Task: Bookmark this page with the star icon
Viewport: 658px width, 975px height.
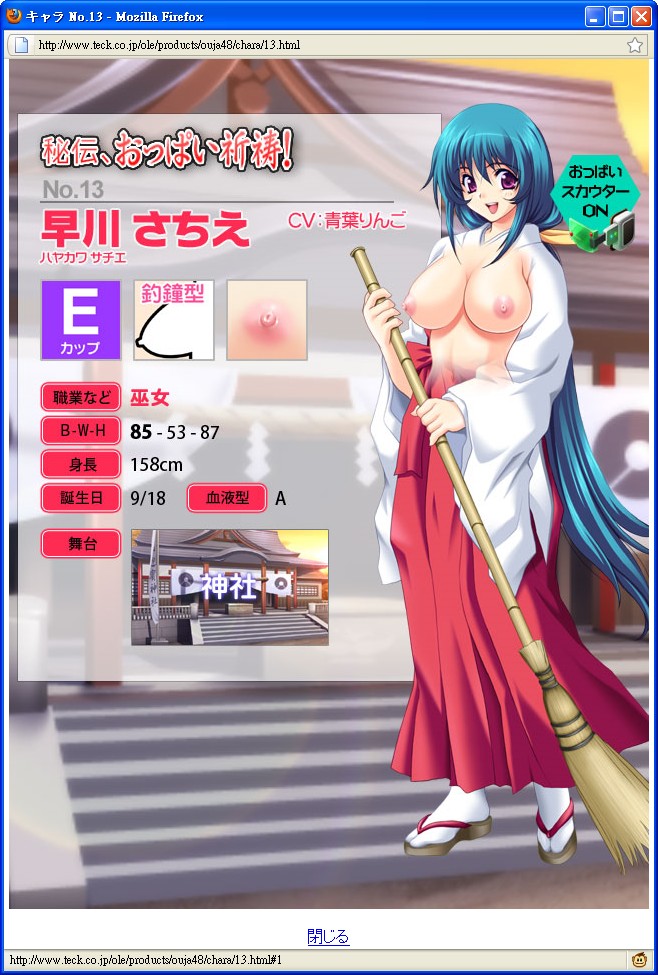Action: tap(635, 45)
